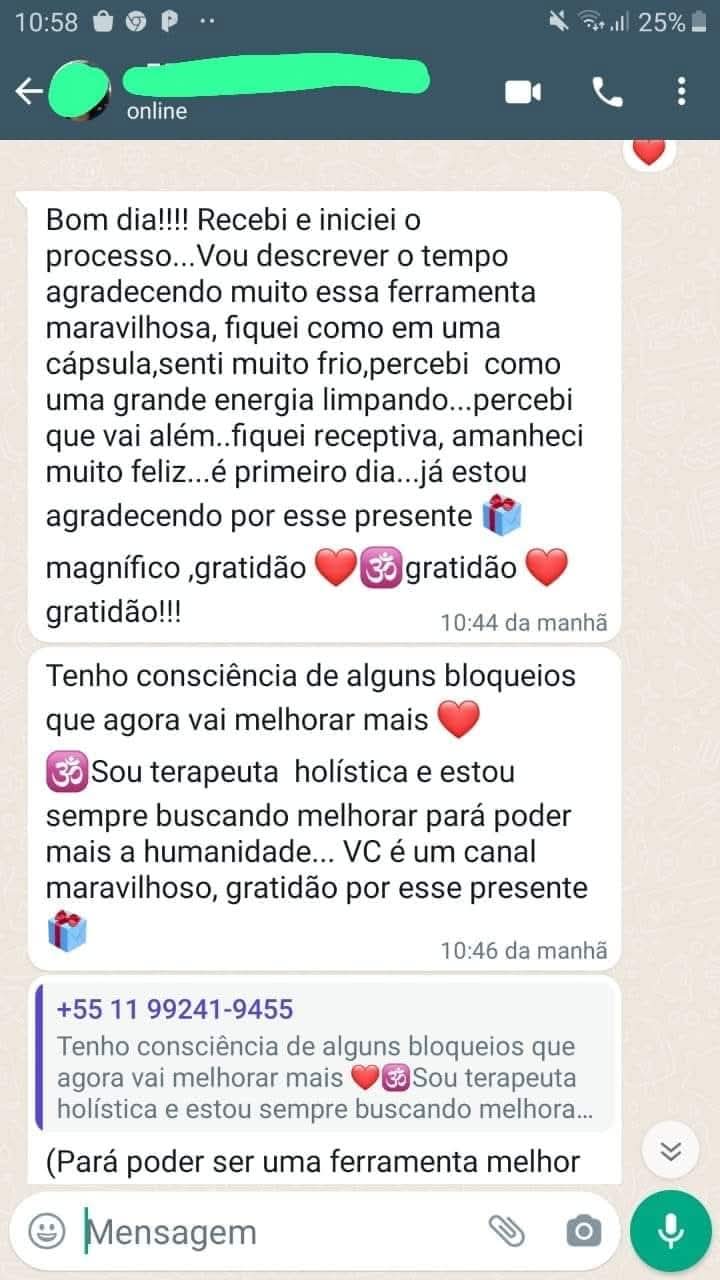
Task: Start a video call
Action: coord(522,93)
